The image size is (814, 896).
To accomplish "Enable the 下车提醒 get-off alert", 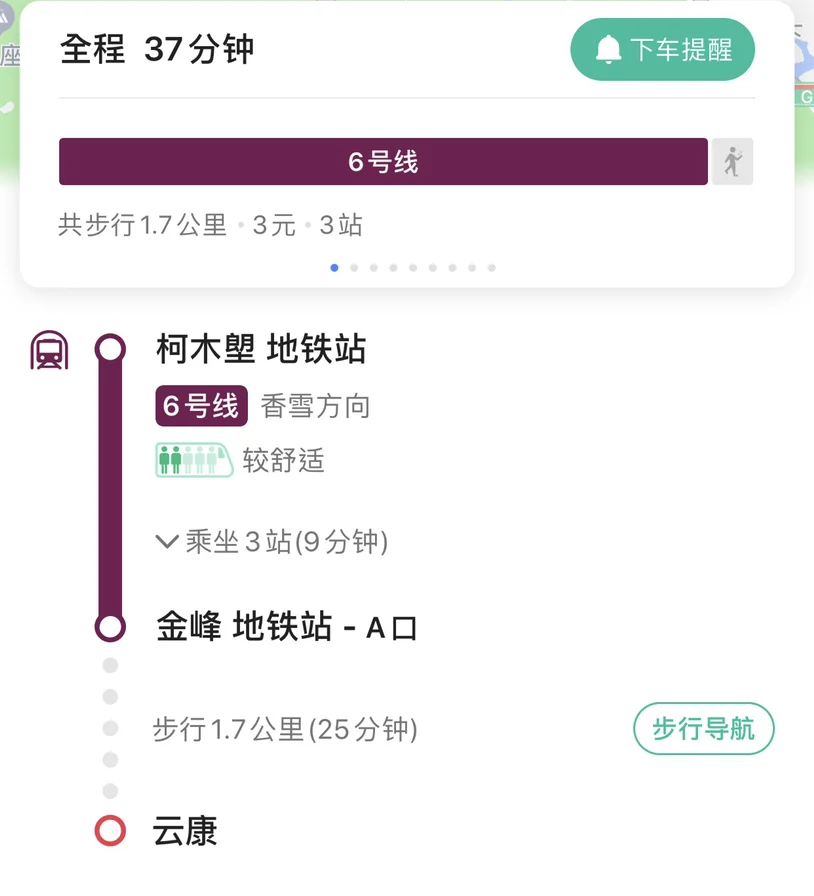I will tap(662, 48).
